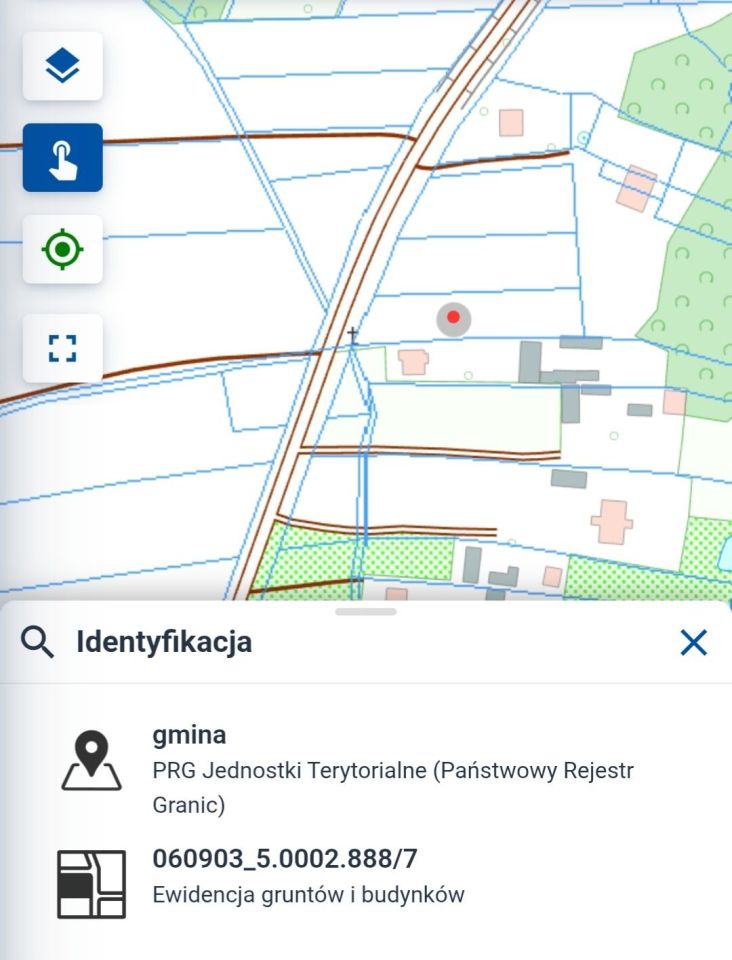This screenshot has width=732, height=960.
Task: Click the PRG Jednostki Terytorialne link
Action: pyautogui.click(x=390, y=771)
